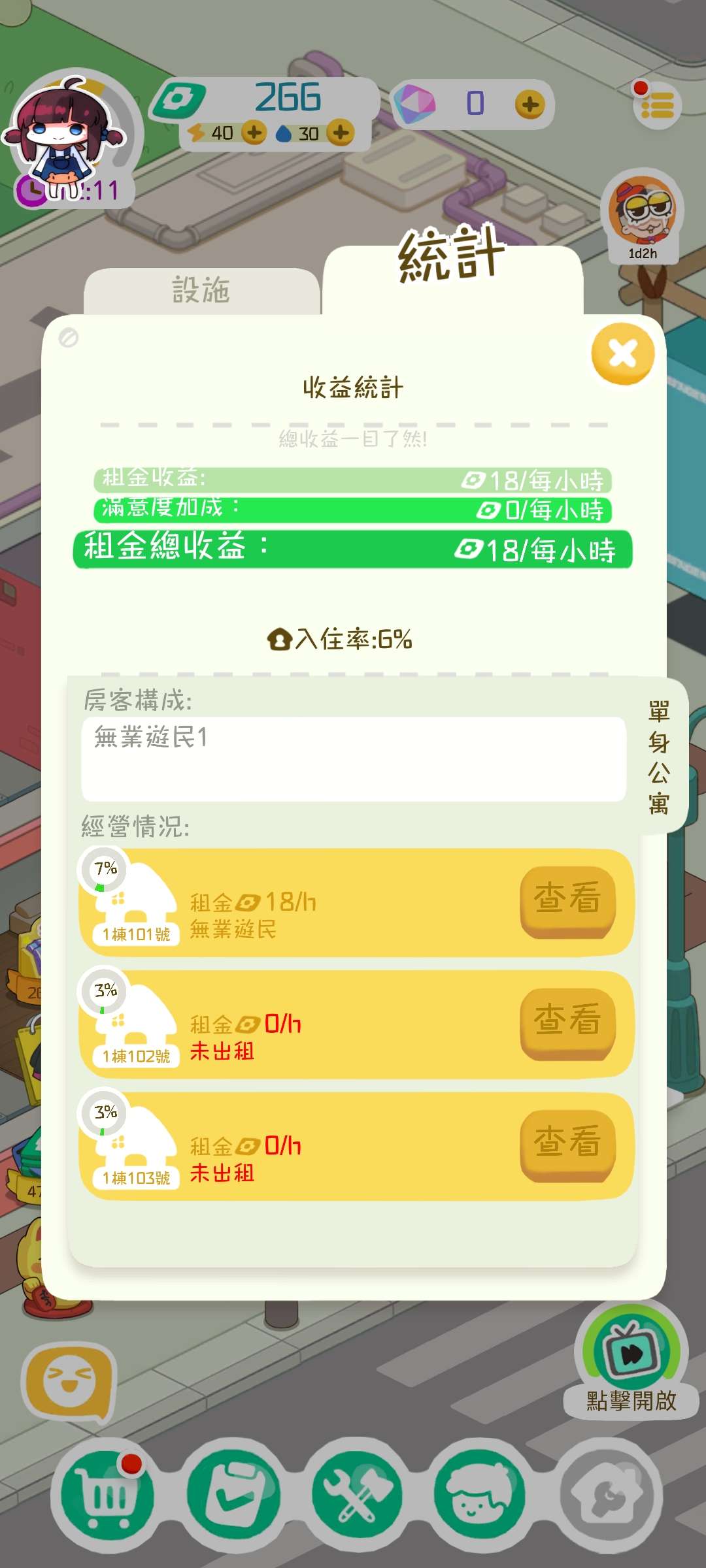Open the tenants face icon

[481, 1495]
